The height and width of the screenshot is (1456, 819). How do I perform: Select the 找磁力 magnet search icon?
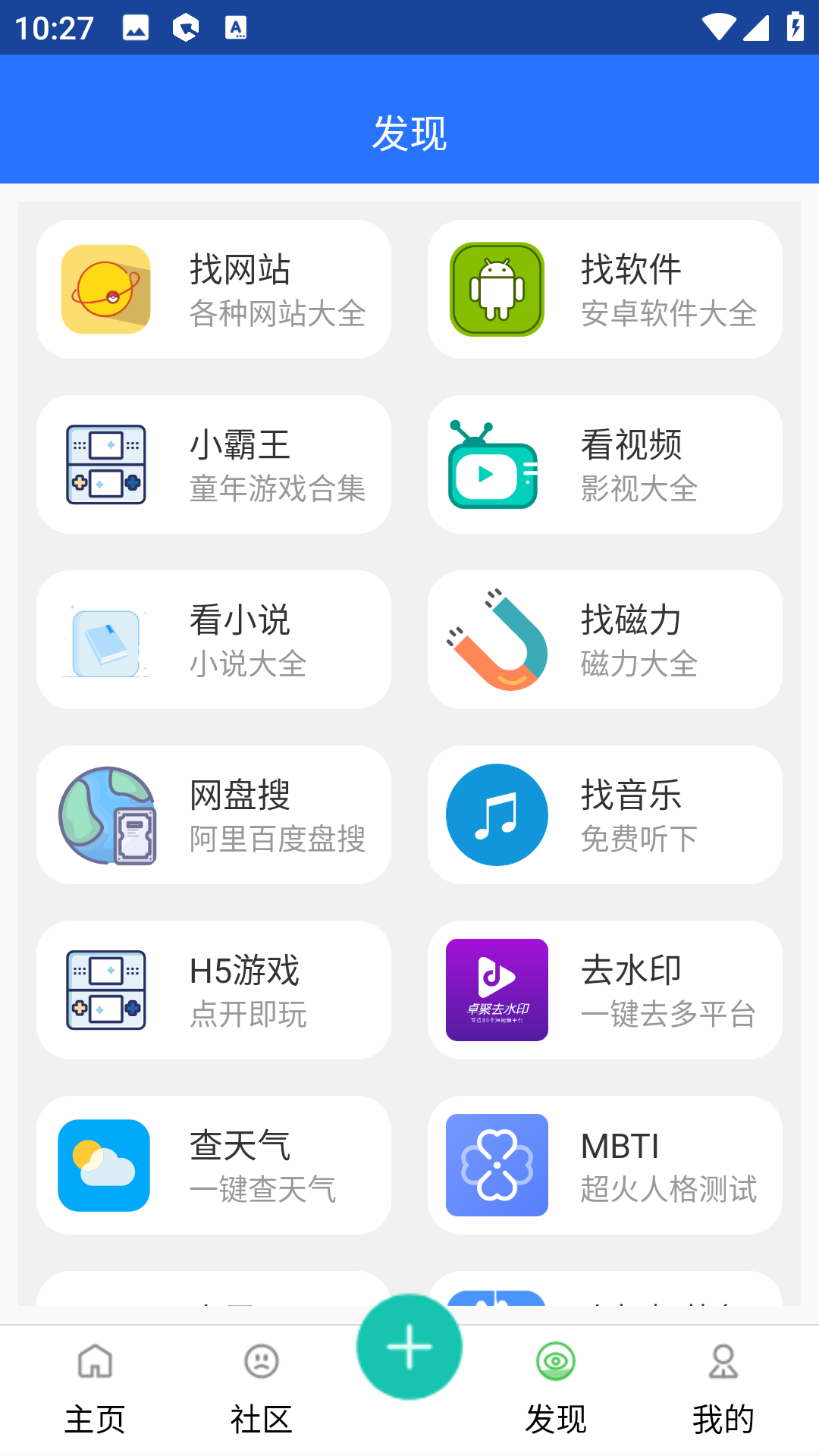pos(497,639)
